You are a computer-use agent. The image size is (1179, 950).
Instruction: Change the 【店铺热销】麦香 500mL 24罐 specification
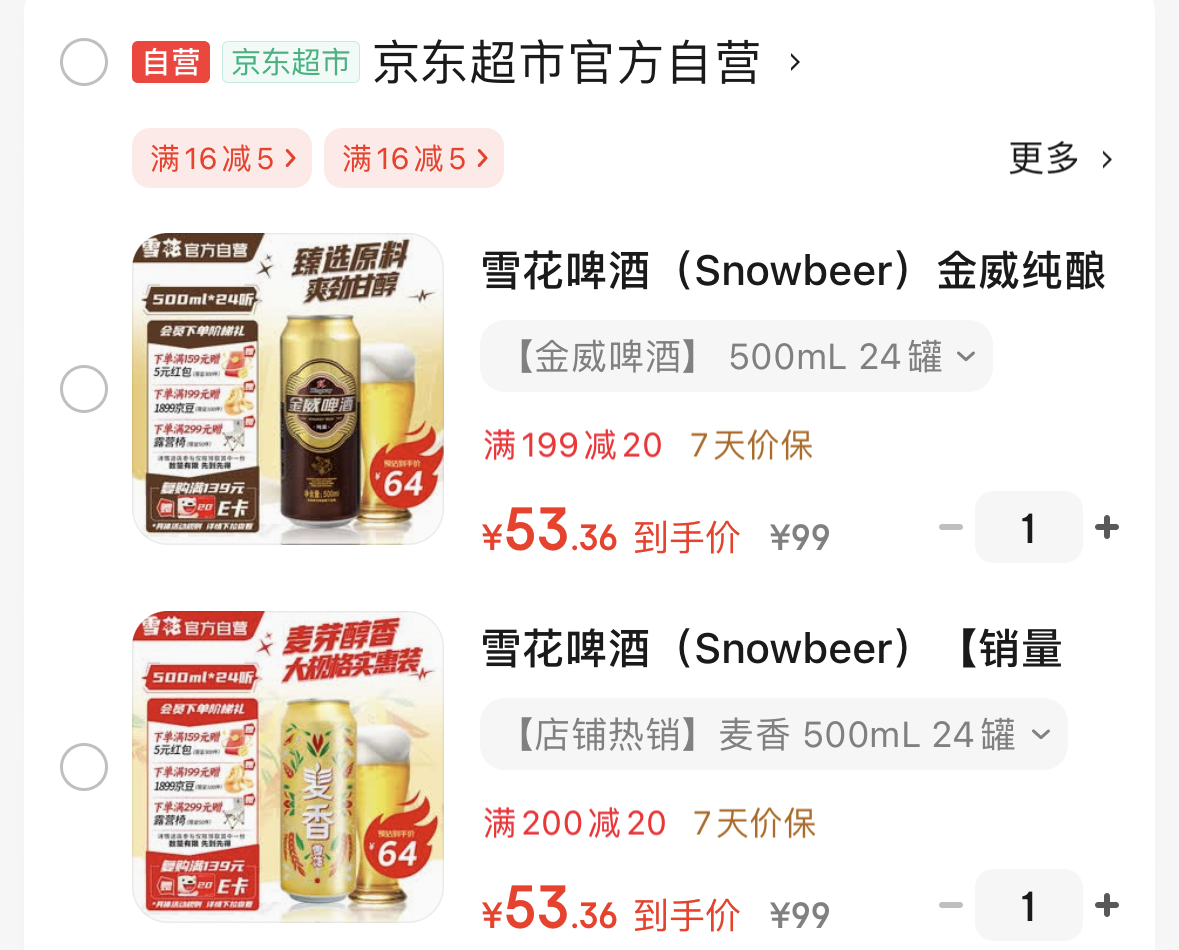point(773,734)
